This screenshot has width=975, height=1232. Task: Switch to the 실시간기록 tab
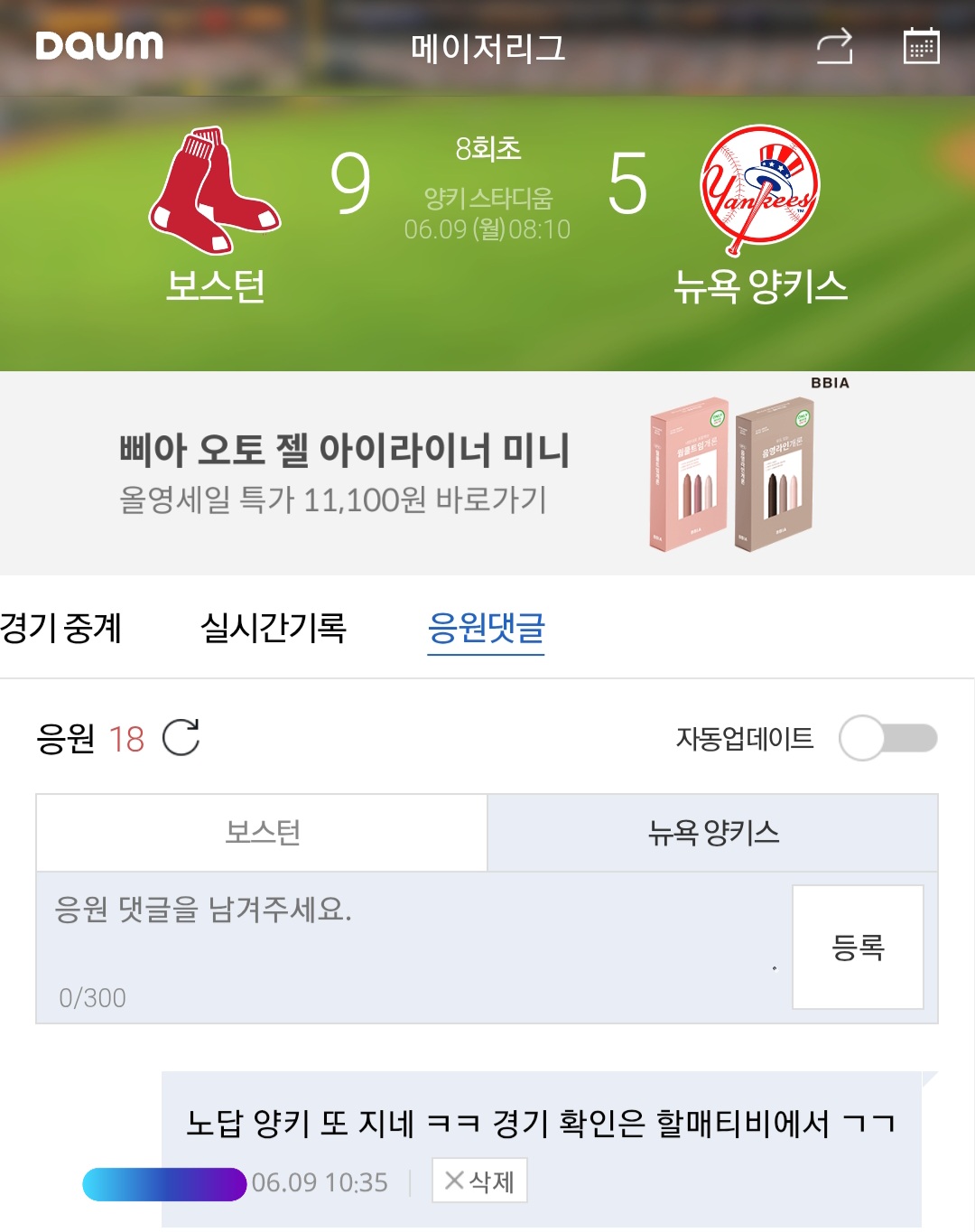tap(273, 628)
